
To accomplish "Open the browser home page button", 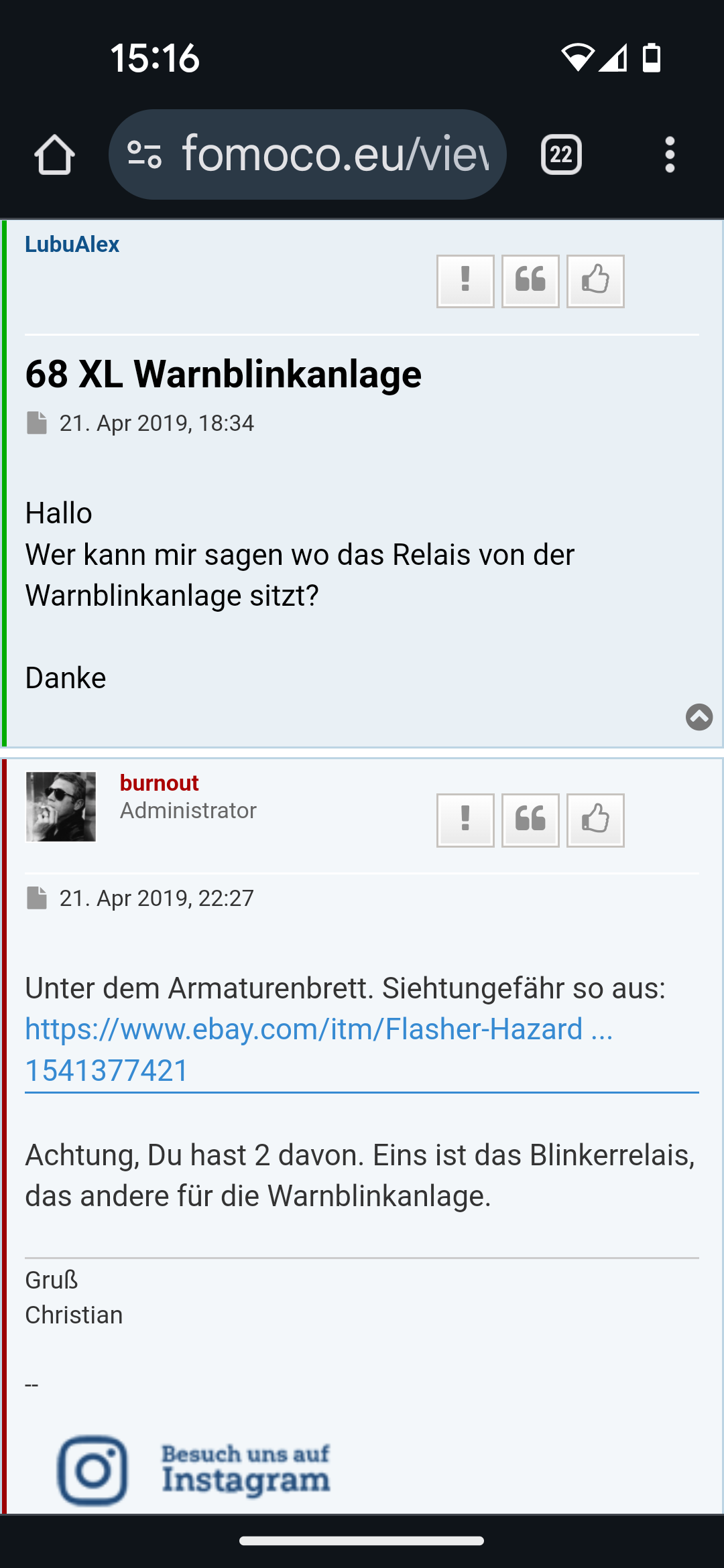I will [54, 155].
